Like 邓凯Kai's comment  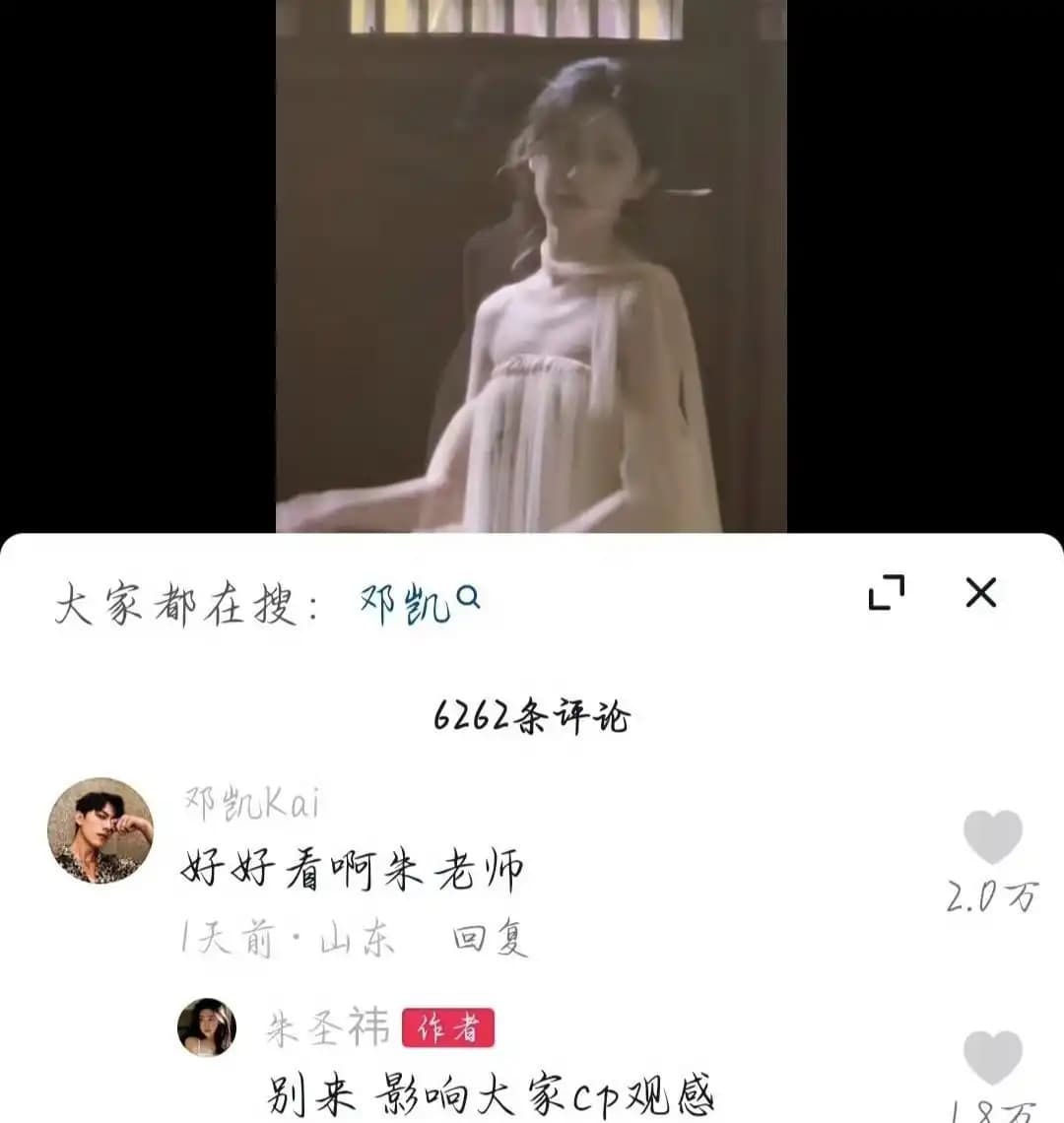pos(992,838)
